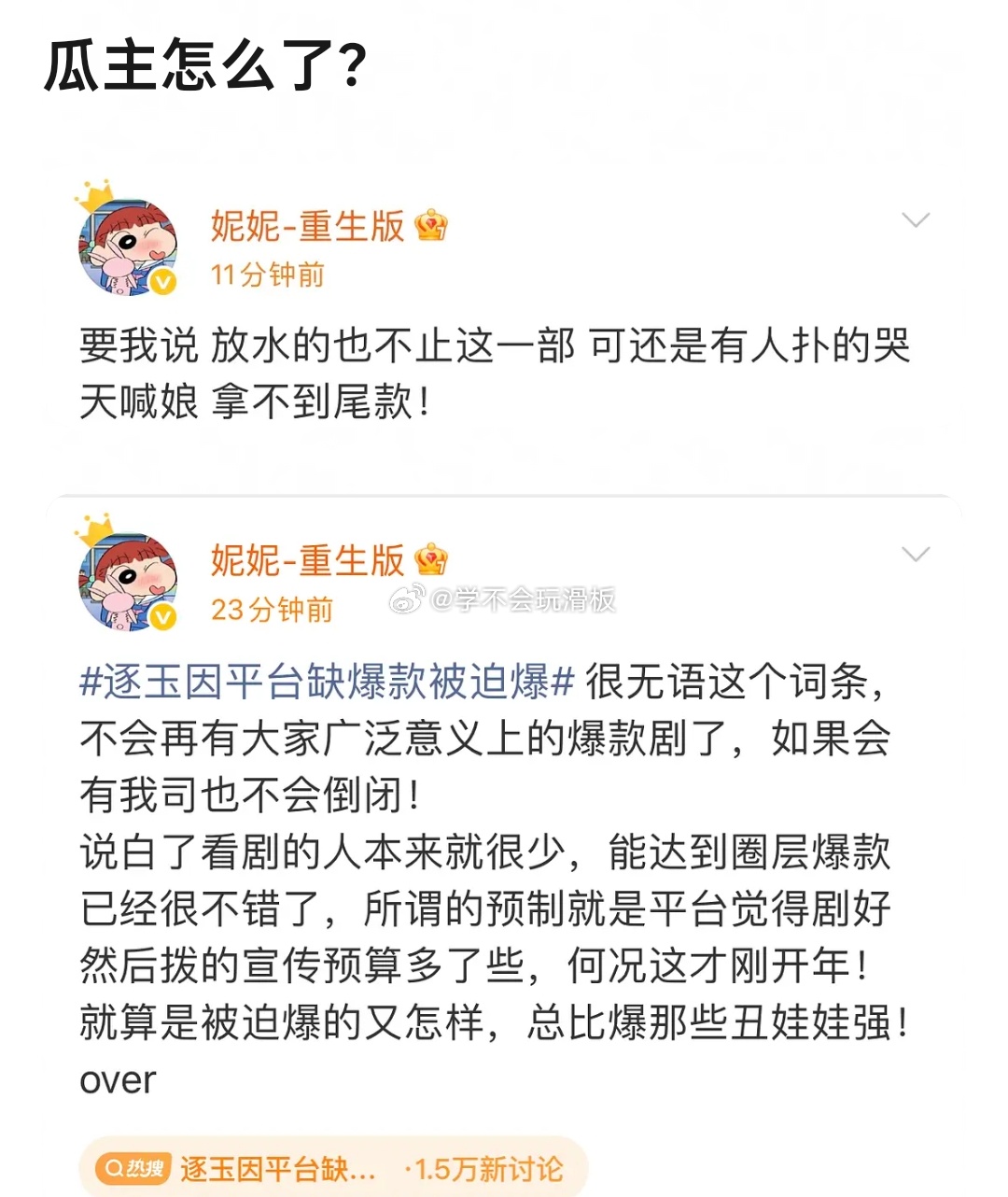Open the #逐玉因平台缺爆款被迫爆# hashtag
The width and height of the screenshot is (1008, 1197).
click(322, 684)
